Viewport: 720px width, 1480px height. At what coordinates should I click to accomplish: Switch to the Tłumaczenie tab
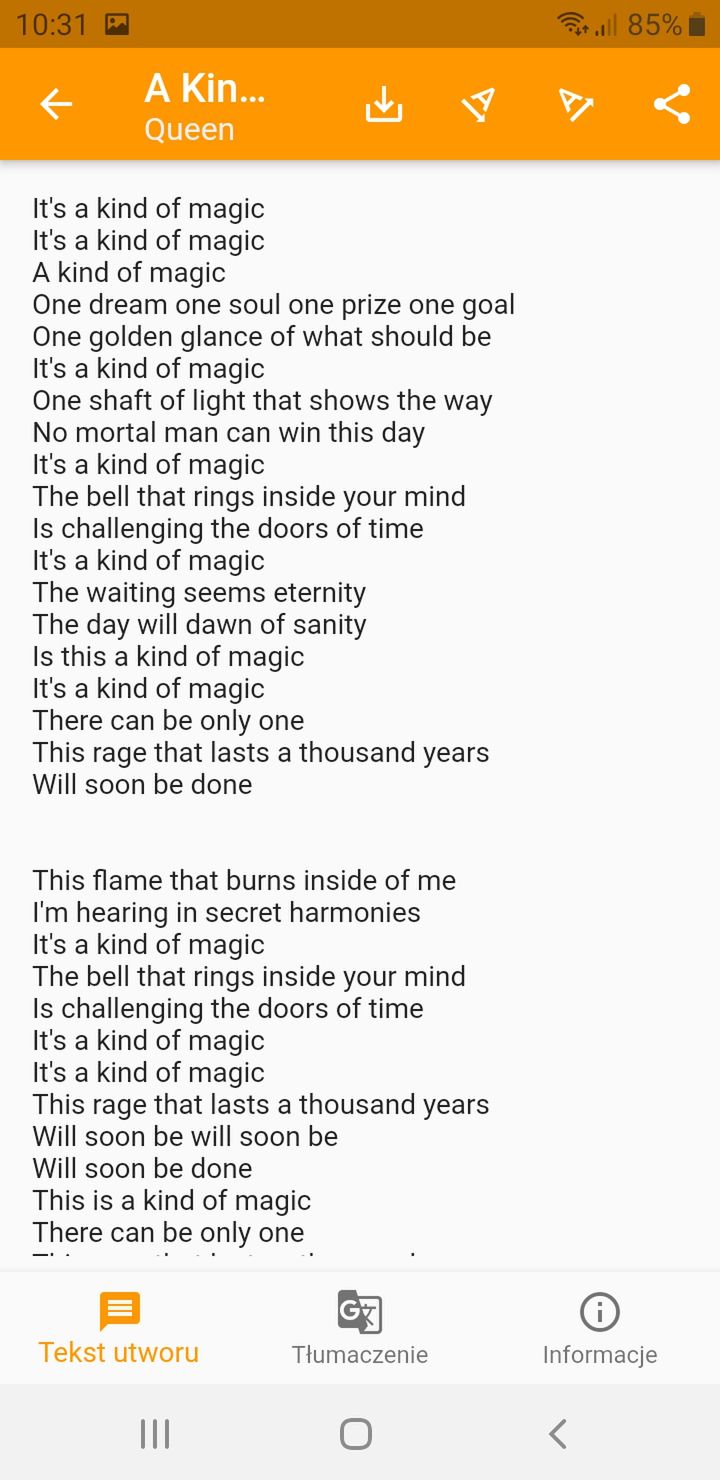coord(360,1329)
